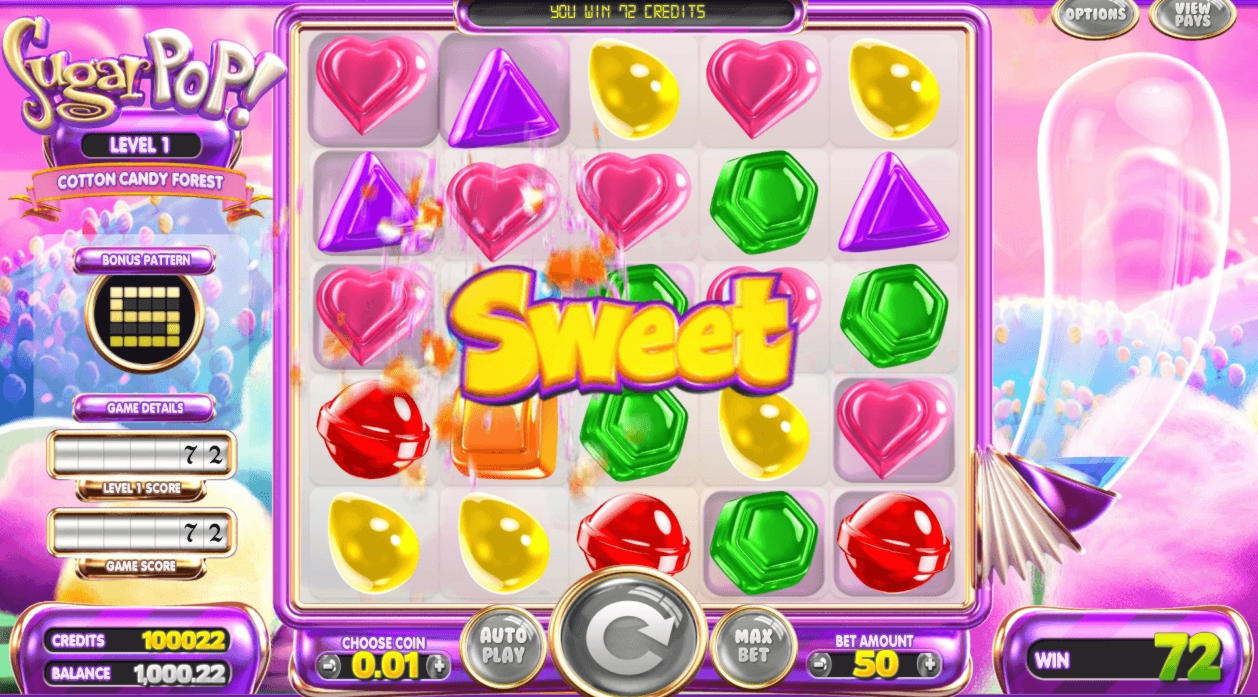Increase the coin value
This screenshot has height=697, width=1258.
436,663
